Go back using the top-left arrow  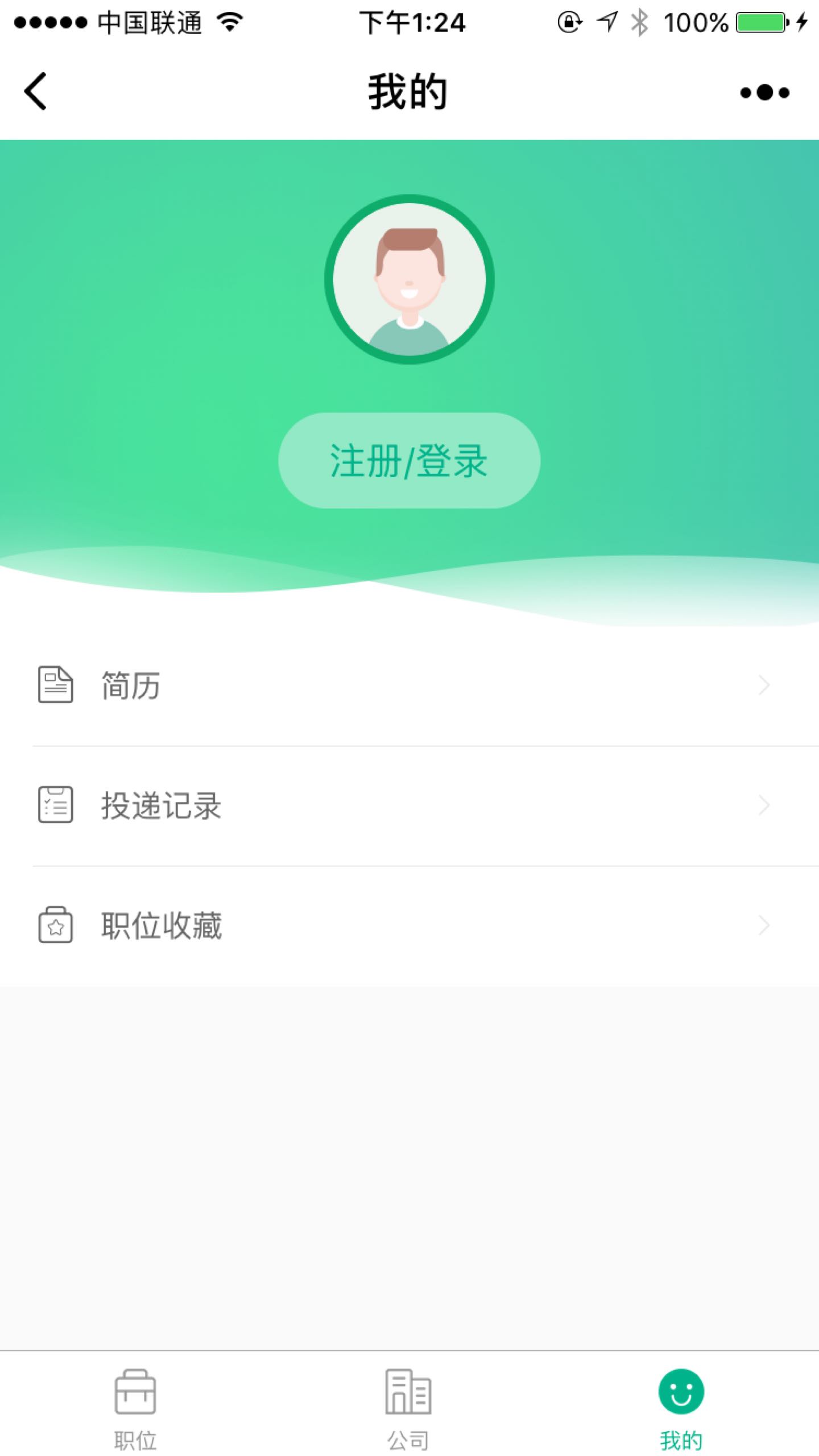click(35, 91)
